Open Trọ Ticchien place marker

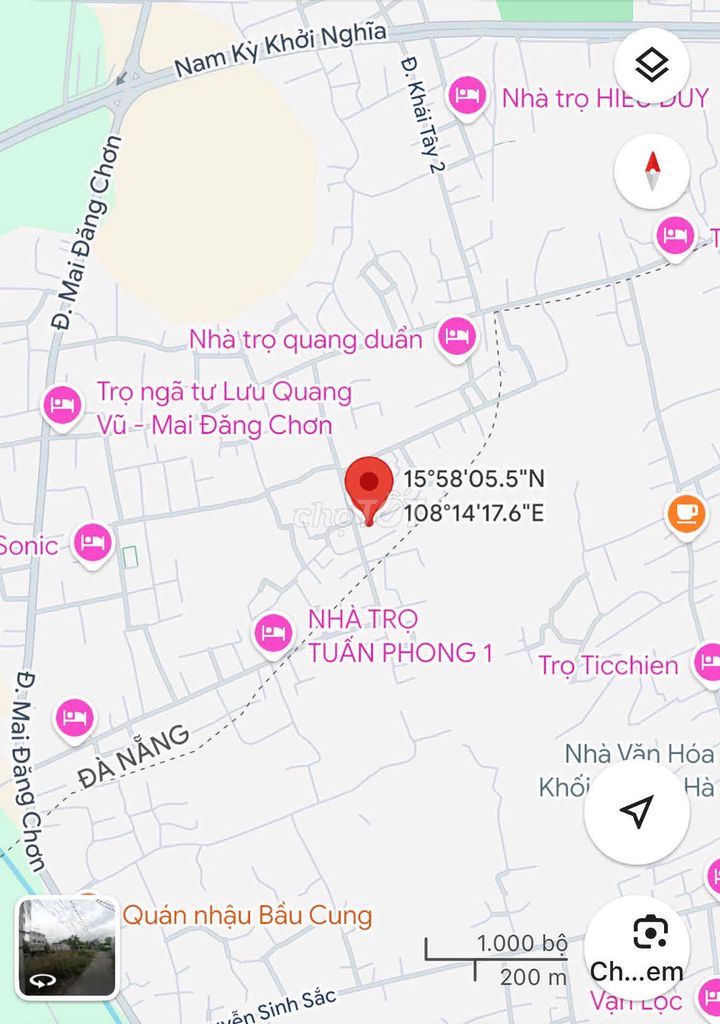[x=707, y=662]
